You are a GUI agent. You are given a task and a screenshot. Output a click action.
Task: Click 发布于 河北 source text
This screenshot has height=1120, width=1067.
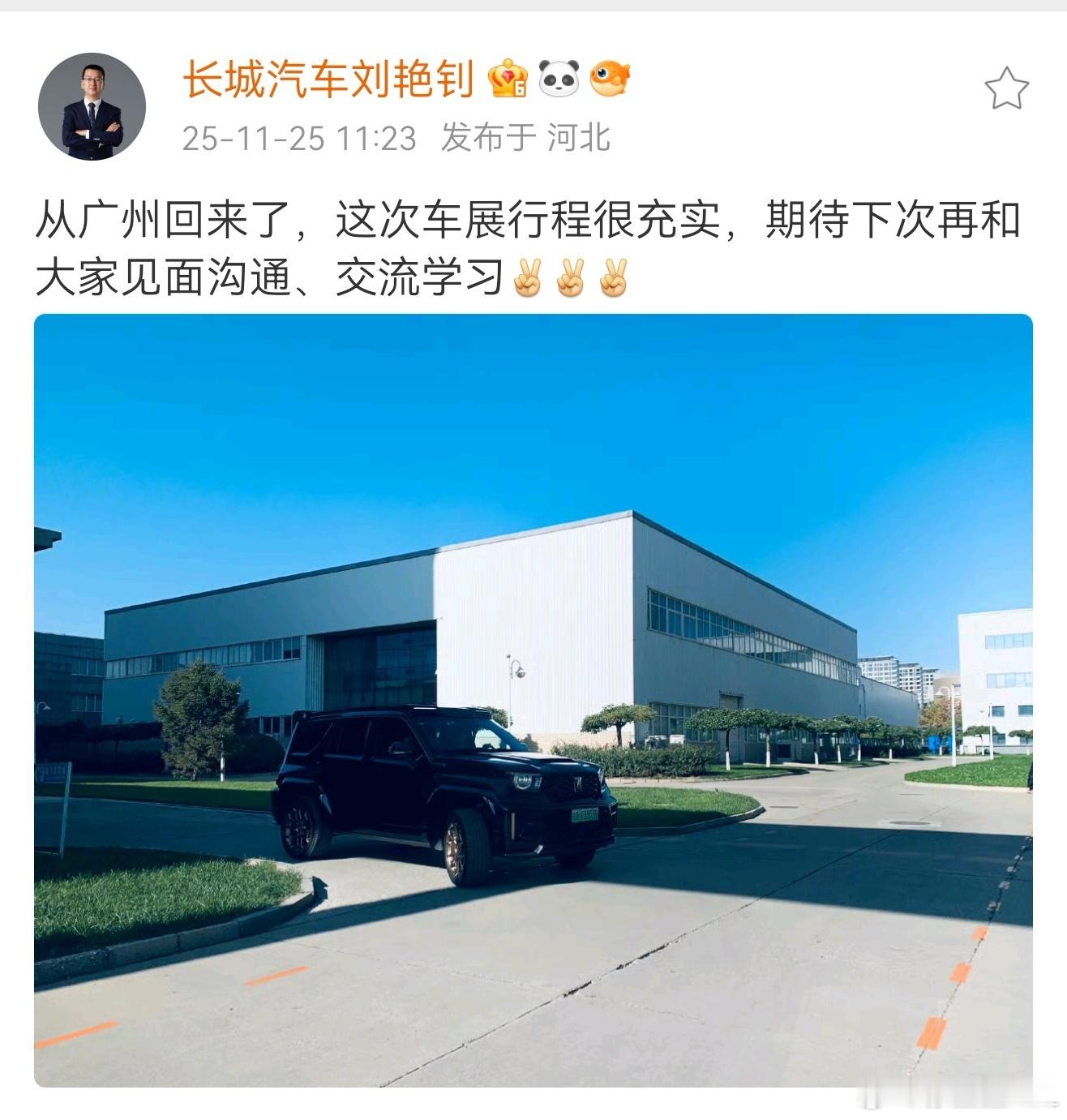[x=527, y=138]
